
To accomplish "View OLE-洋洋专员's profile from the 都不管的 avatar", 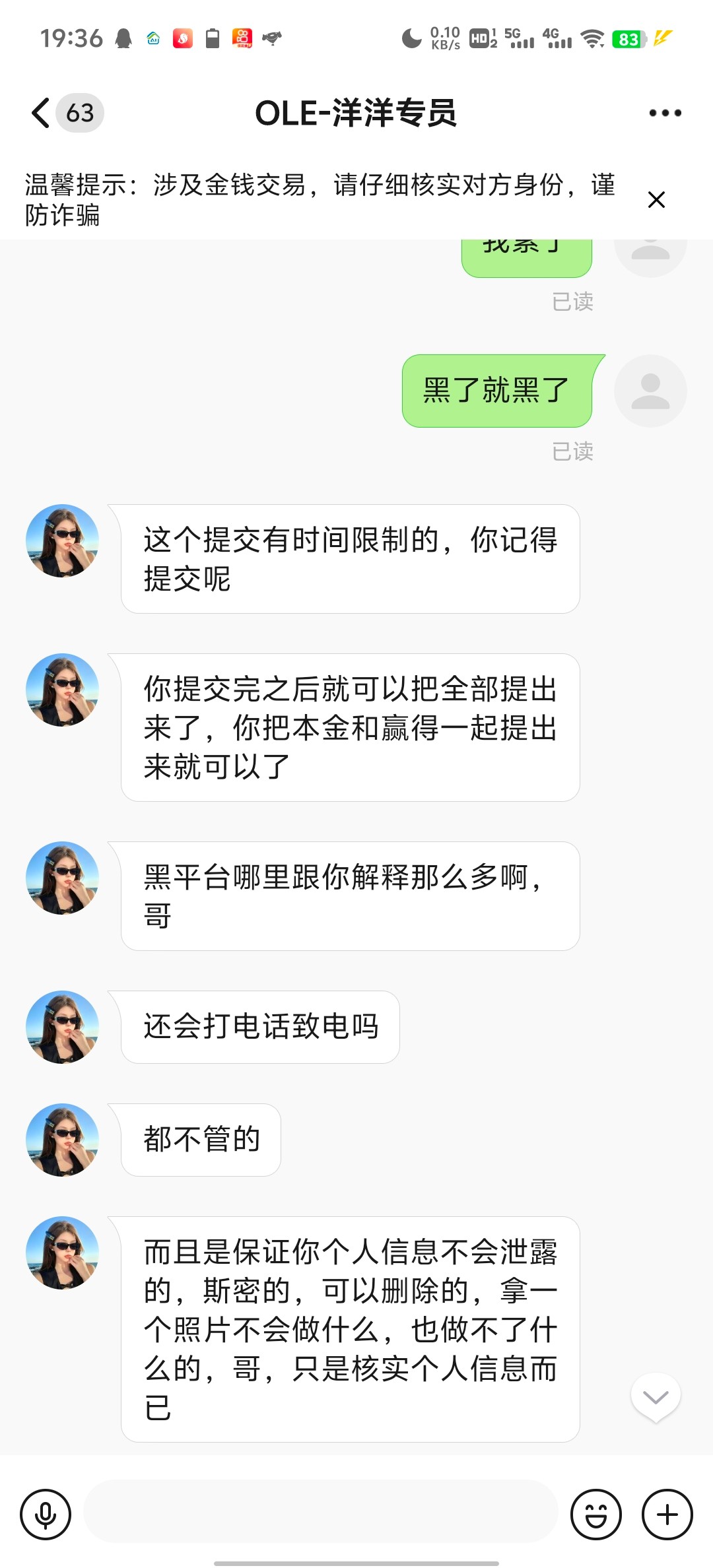I will [x=62, y=1140].
